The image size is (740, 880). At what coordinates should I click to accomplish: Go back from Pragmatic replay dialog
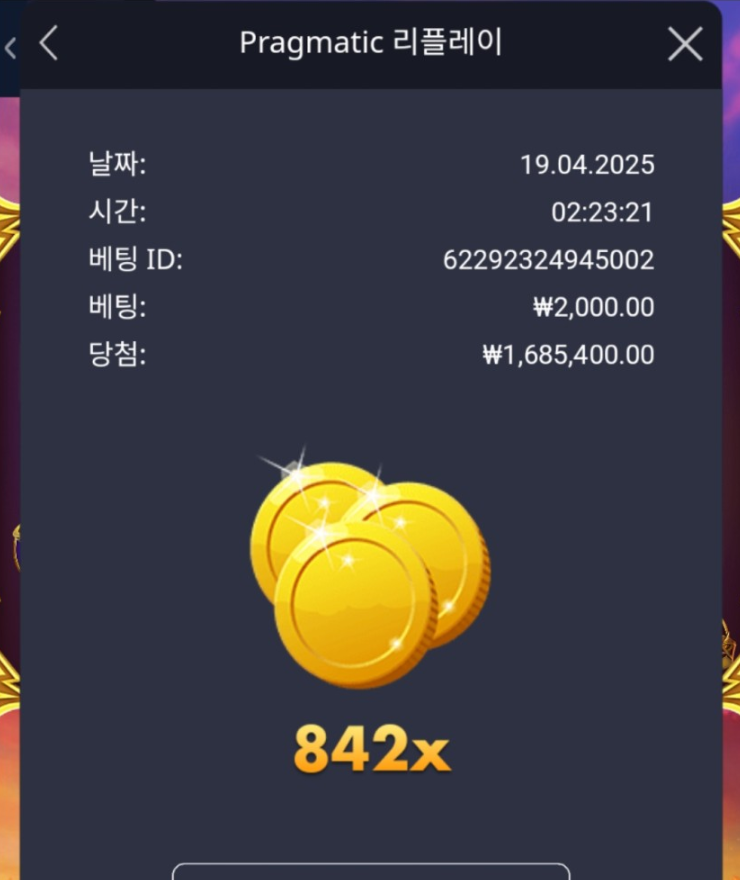[49, 44]
